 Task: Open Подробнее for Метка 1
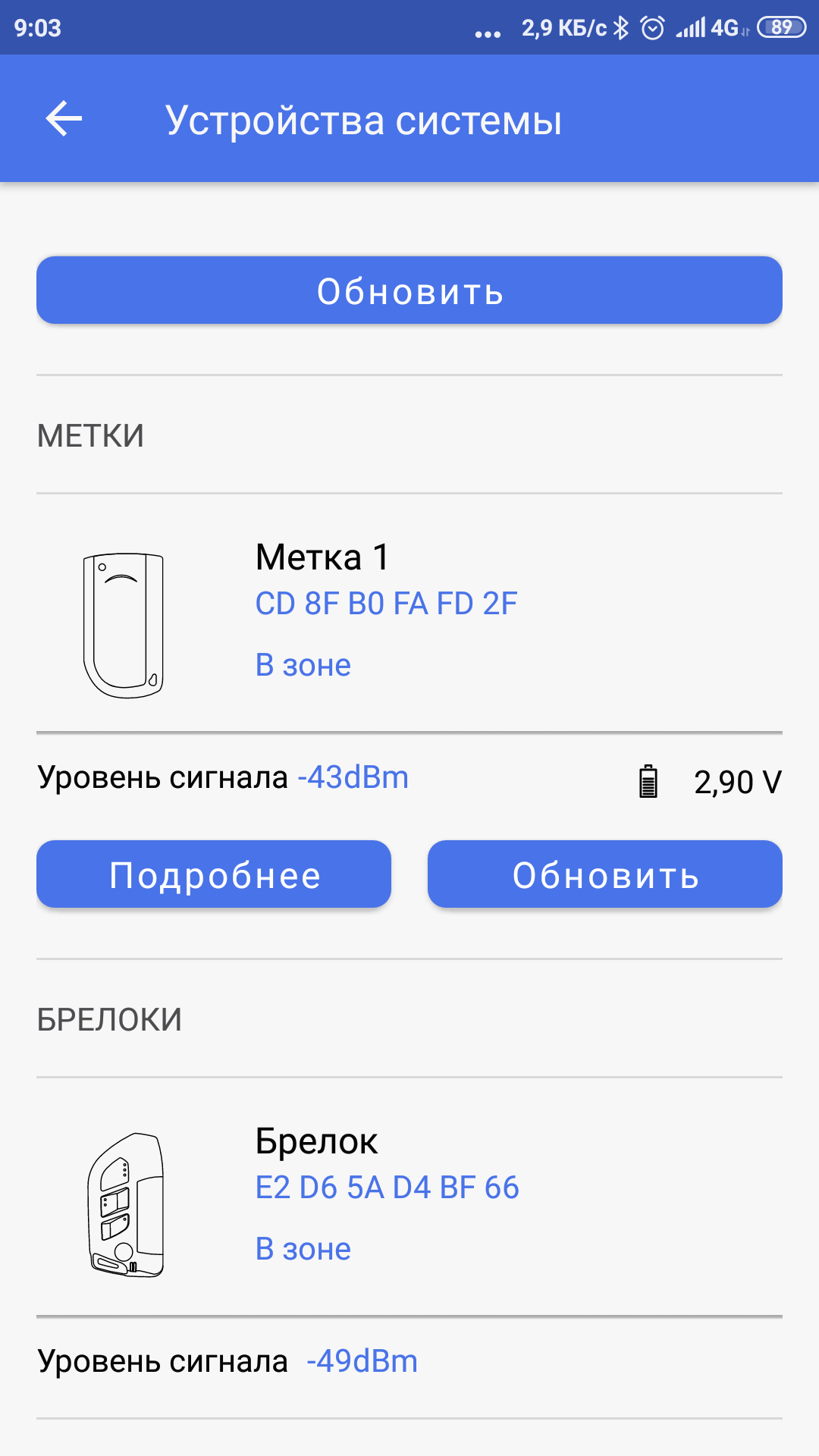214,874
